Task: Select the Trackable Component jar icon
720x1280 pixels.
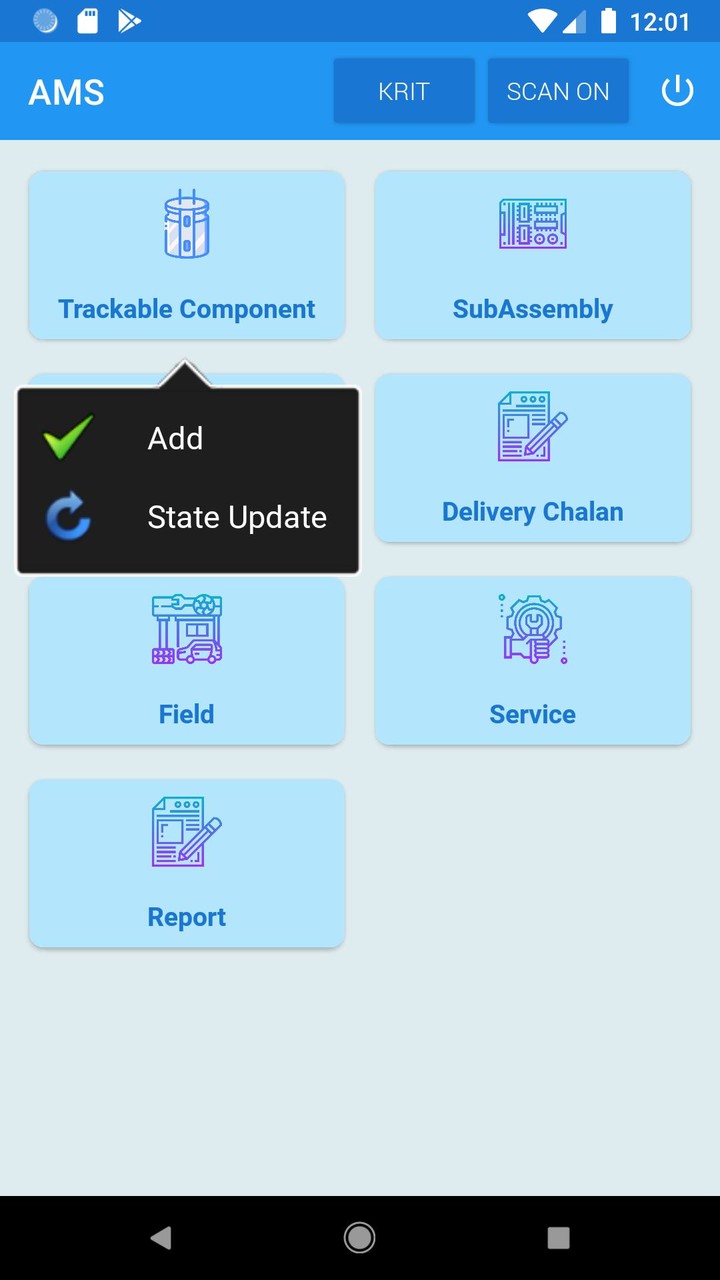Action: (x=187, y=225)
